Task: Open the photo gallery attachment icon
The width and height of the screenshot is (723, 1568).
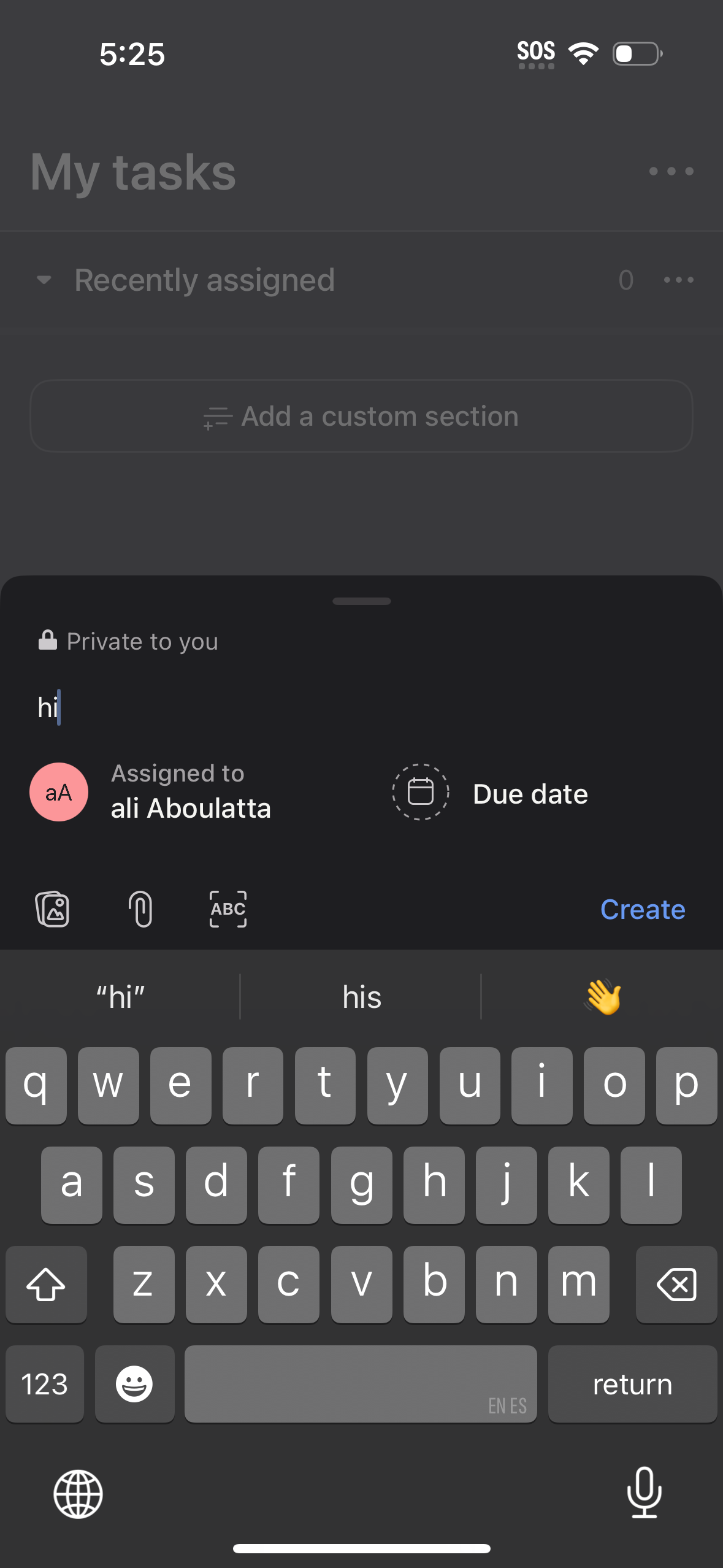Action: click(x=53, y=909)
